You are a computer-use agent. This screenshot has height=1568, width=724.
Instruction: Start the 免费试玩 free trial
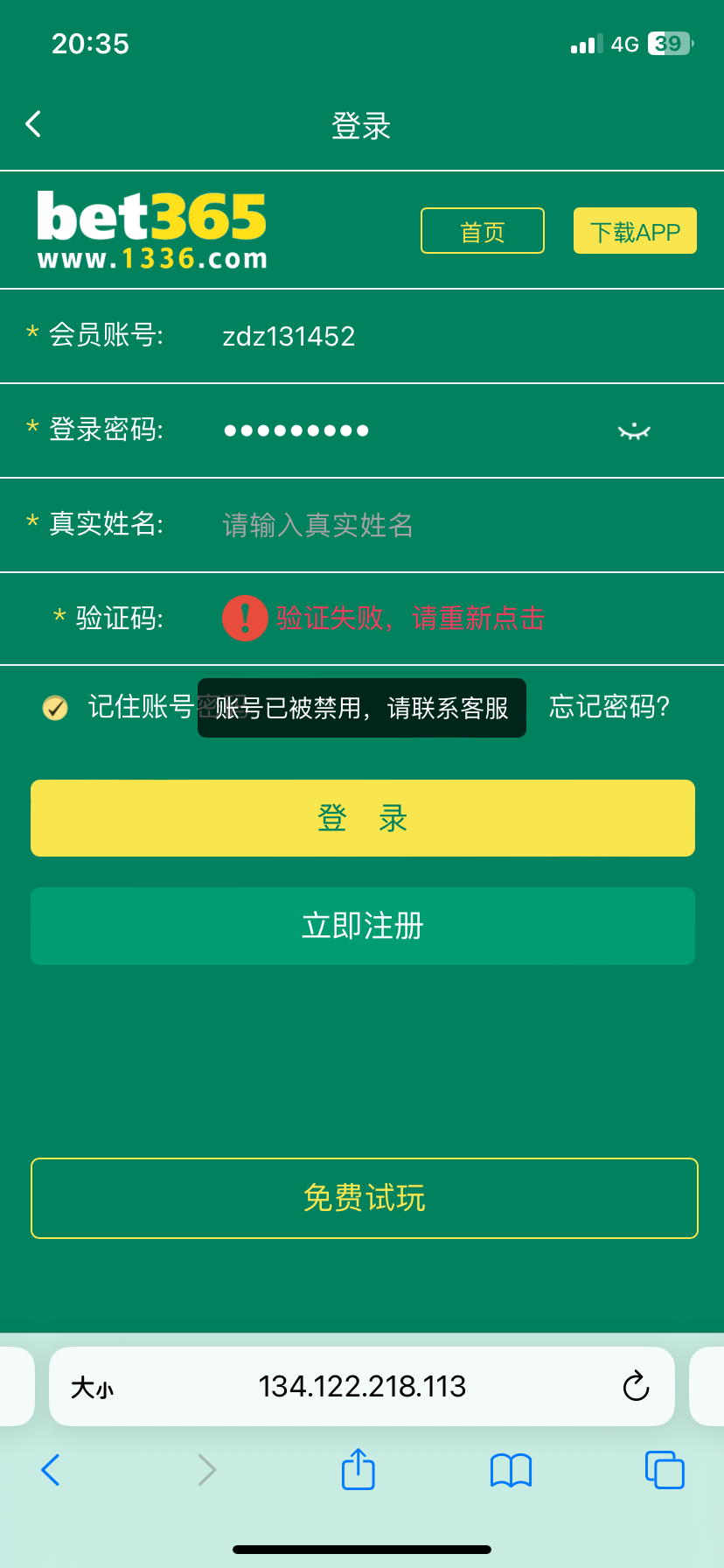(364, 1198)
